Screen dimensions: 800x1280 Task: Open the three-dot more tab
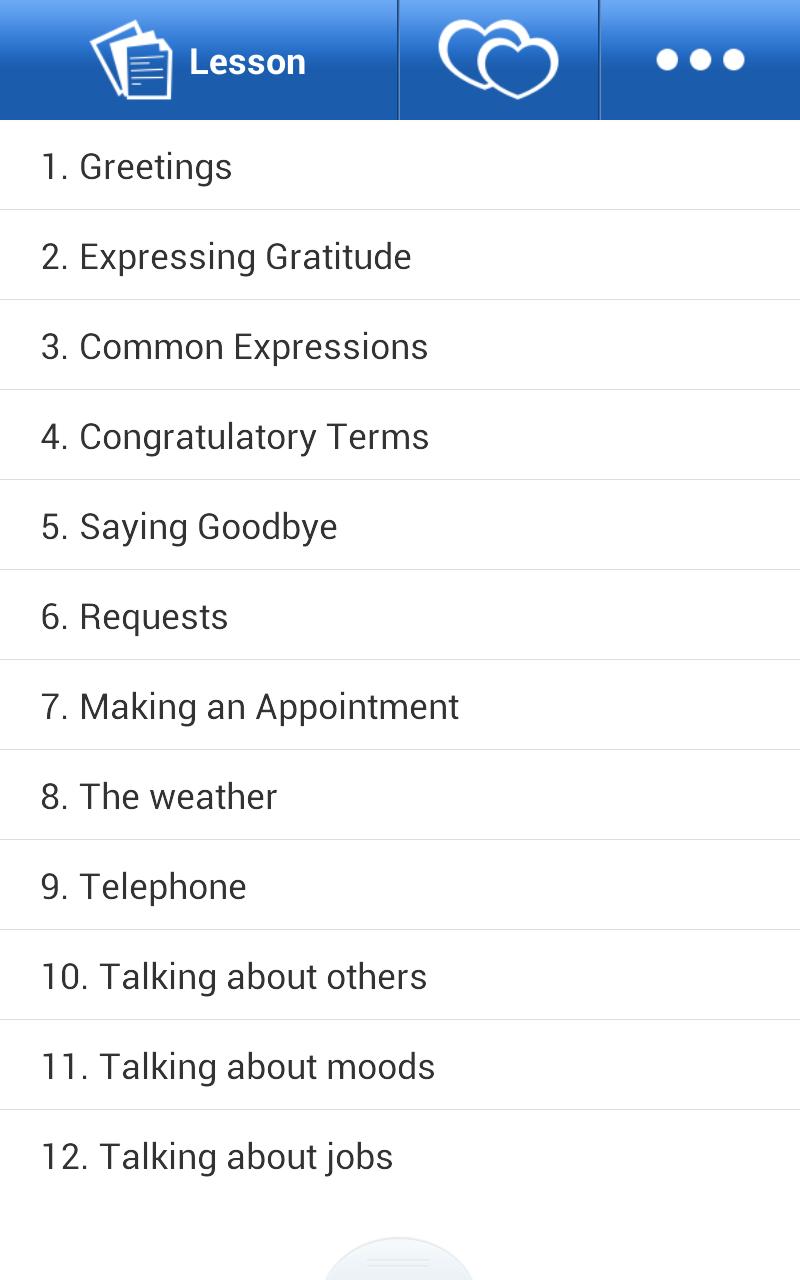tap(700, 60)
